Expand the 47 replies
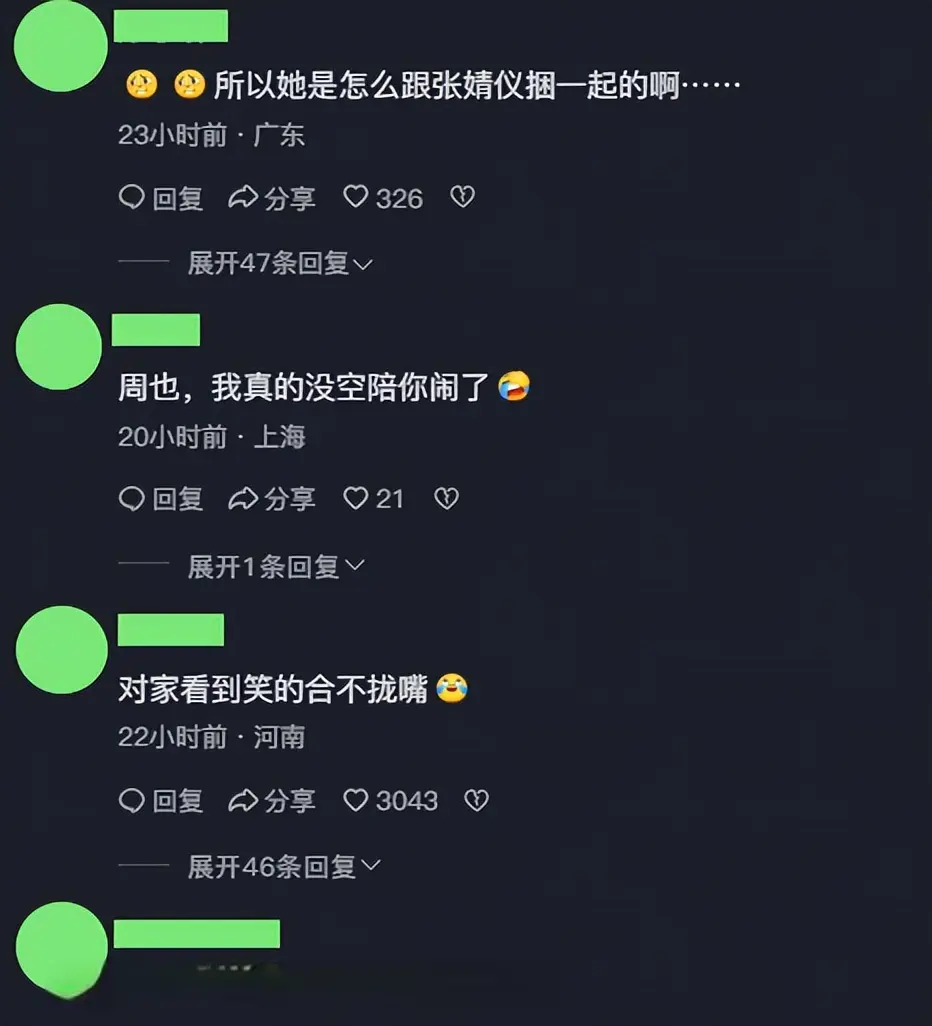 280,264
